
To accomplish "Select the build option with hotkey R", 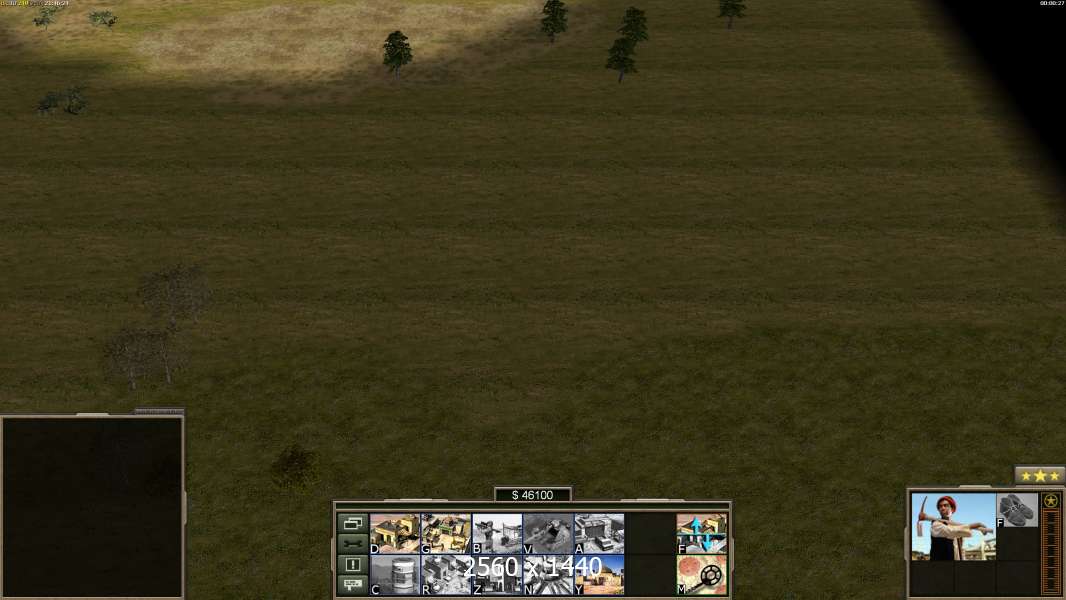I will click(446, 575).
